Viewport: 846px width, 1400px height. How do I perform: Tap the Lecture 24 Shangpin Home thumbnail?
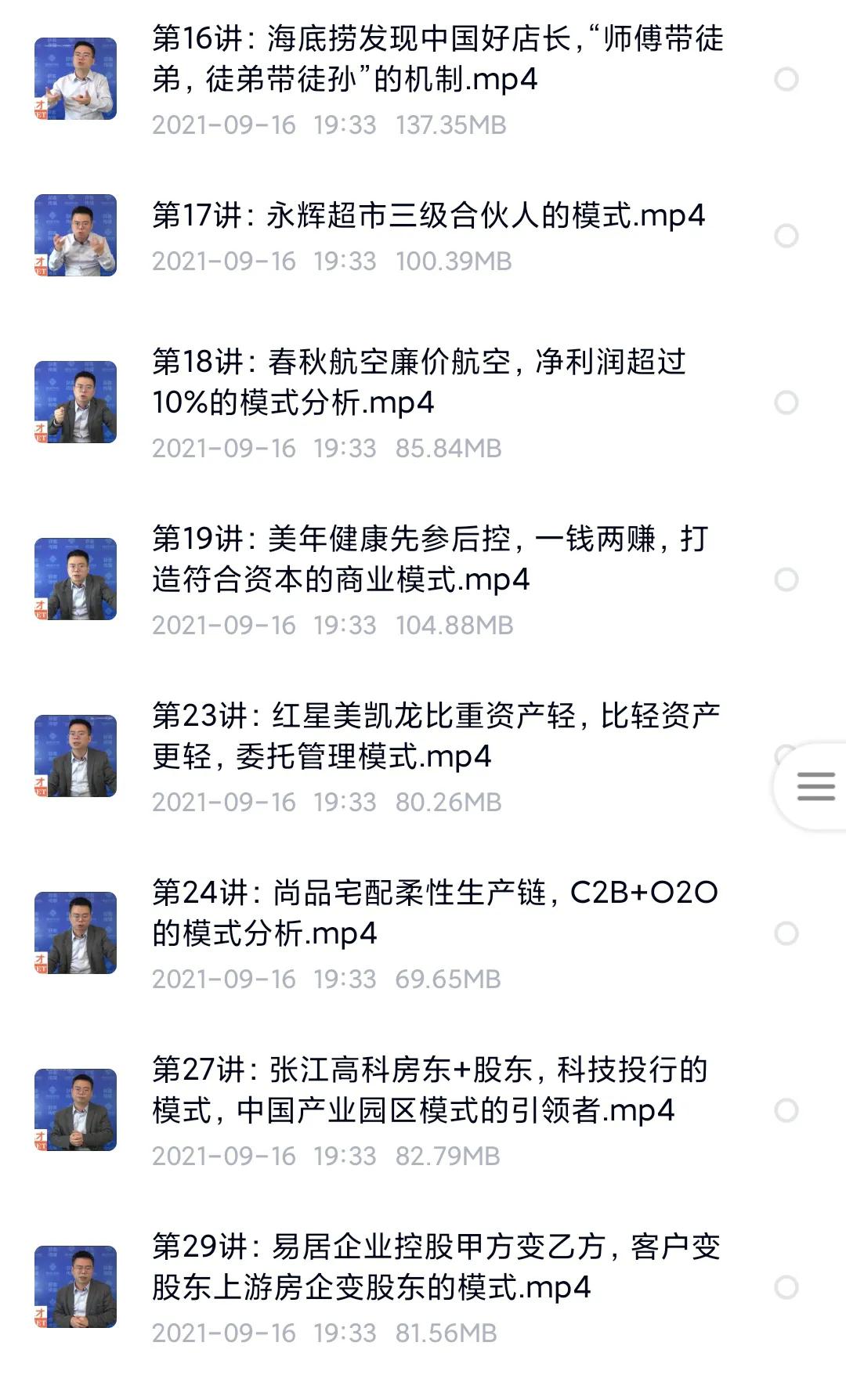(76, 932)
